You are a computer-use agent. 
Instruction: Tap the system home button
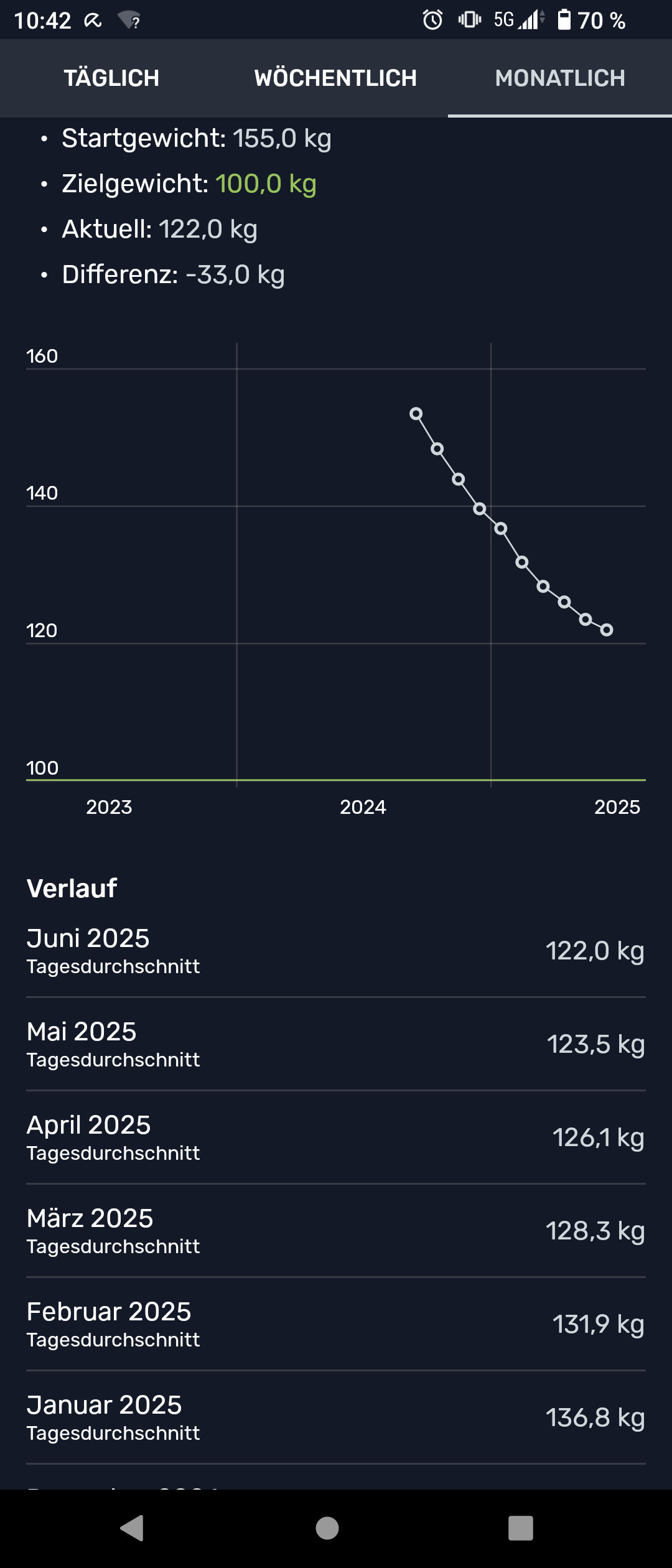[327, 1528]
